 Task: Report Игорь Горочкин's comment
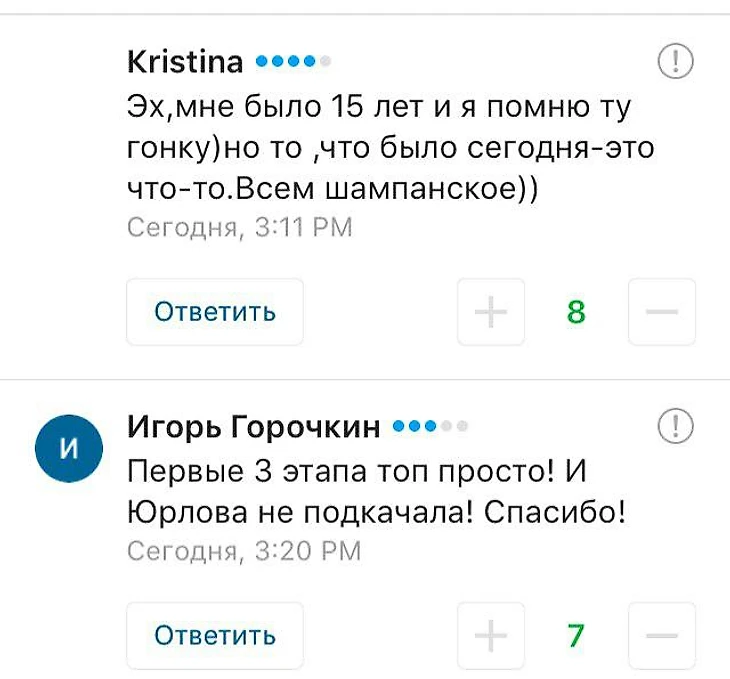click(676, 426)
